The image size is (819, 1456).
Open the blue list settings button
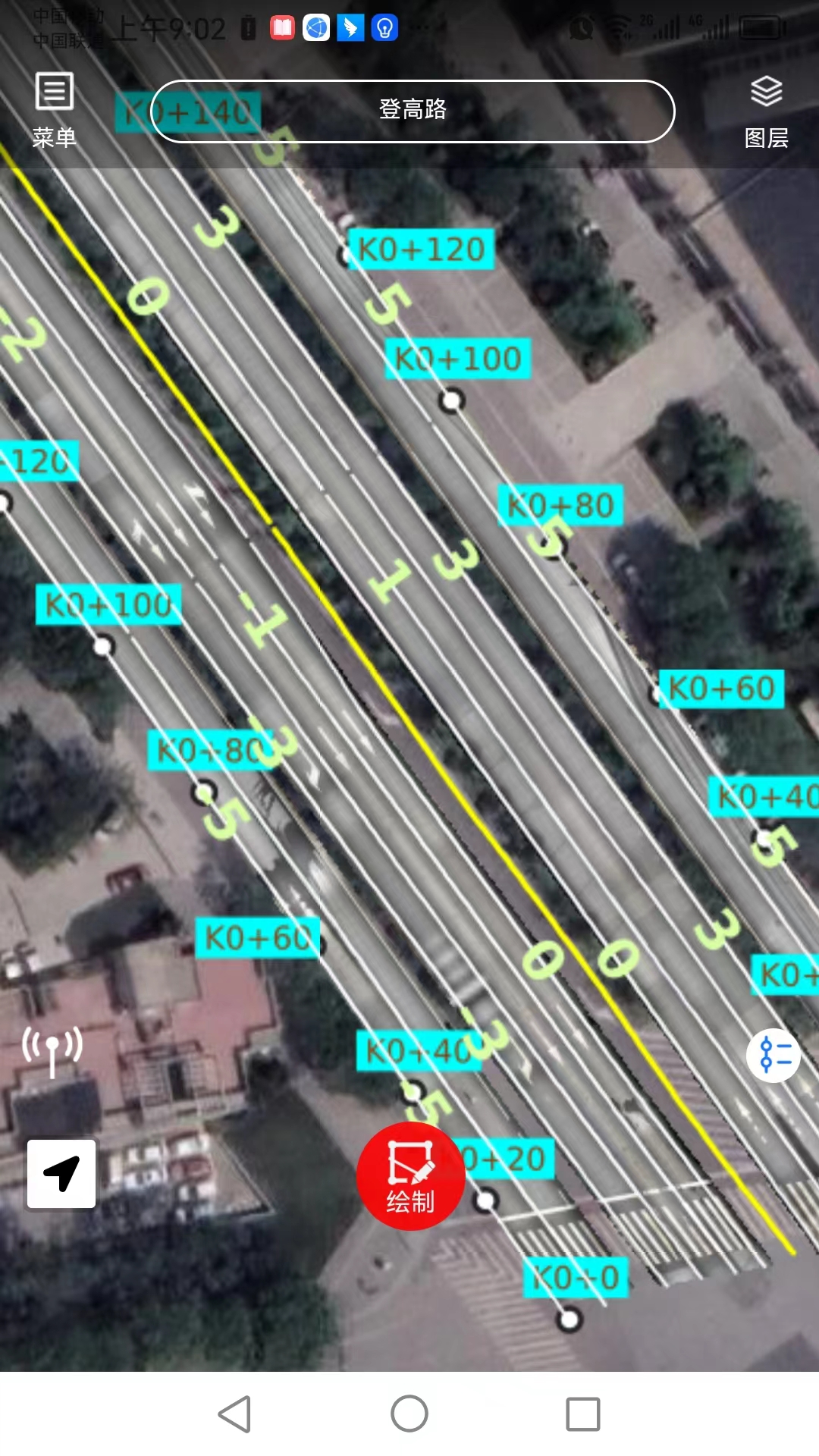coord(773,1055)
